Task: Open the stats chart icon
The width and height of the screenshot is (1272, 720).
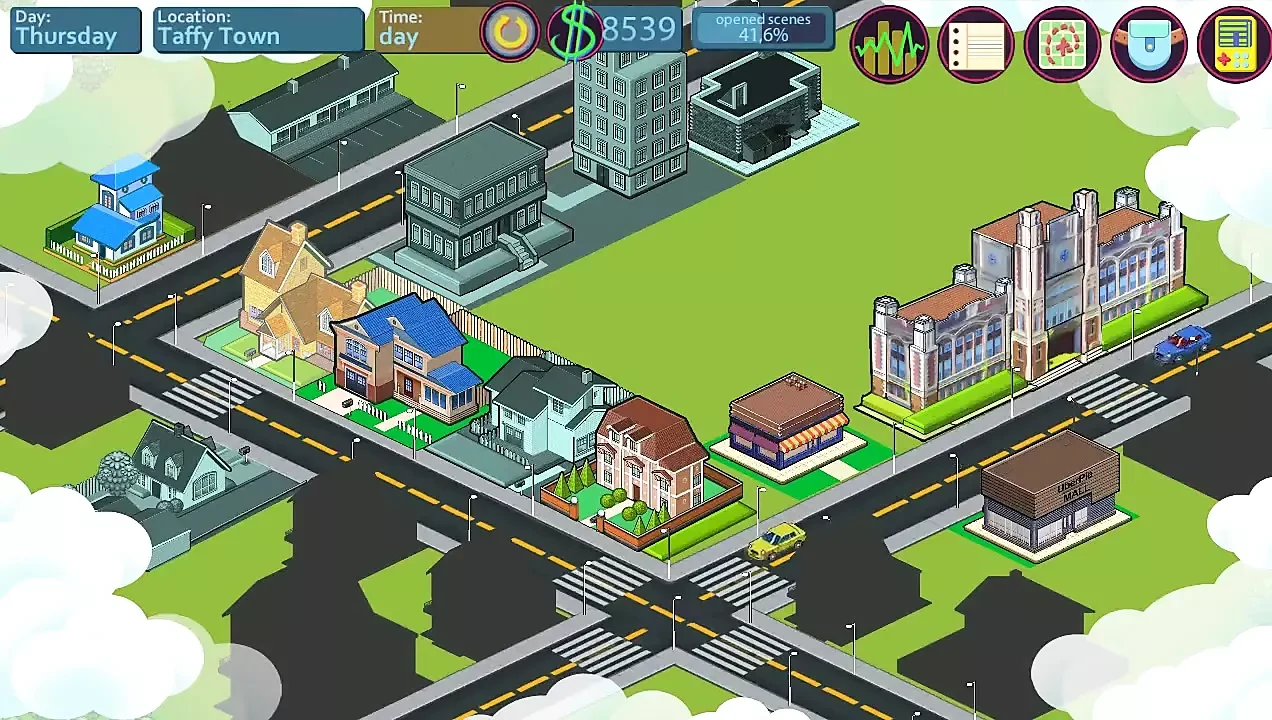Action: [x=889, y=45]
